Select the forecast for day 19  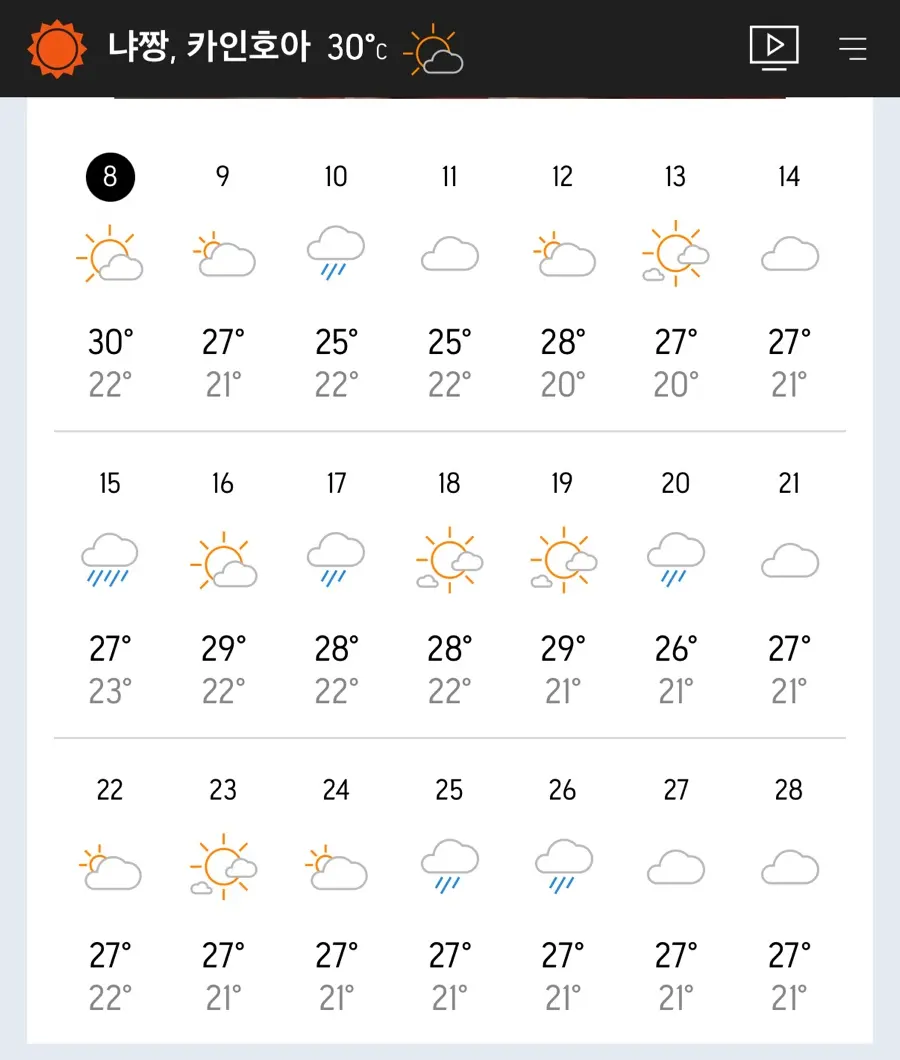pyautogui.click(x=563, y=585)
